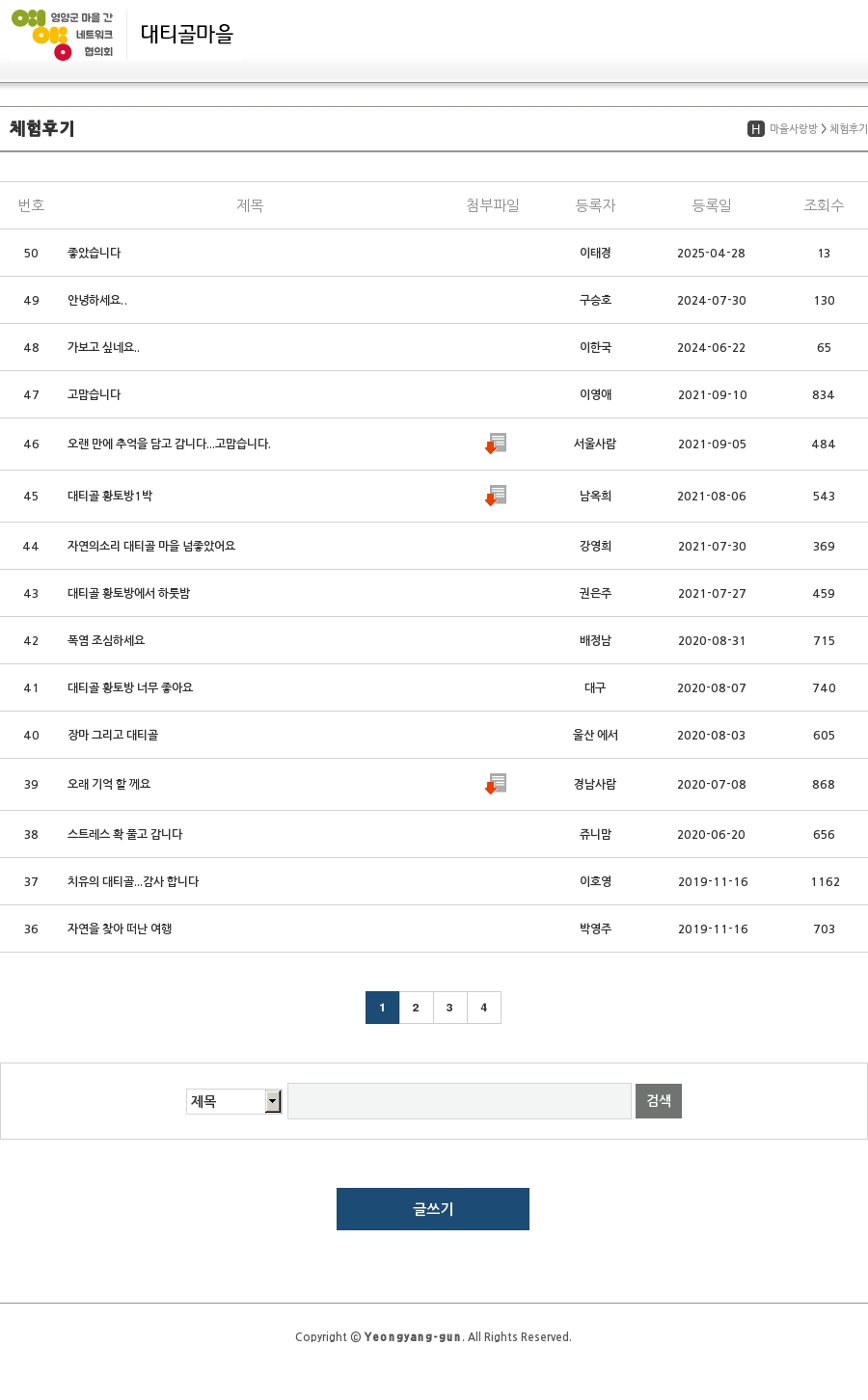Download attachment of post 오래 기억 할 께요
This screenshot has height=1400, width=868.
(x=496, y=784)
